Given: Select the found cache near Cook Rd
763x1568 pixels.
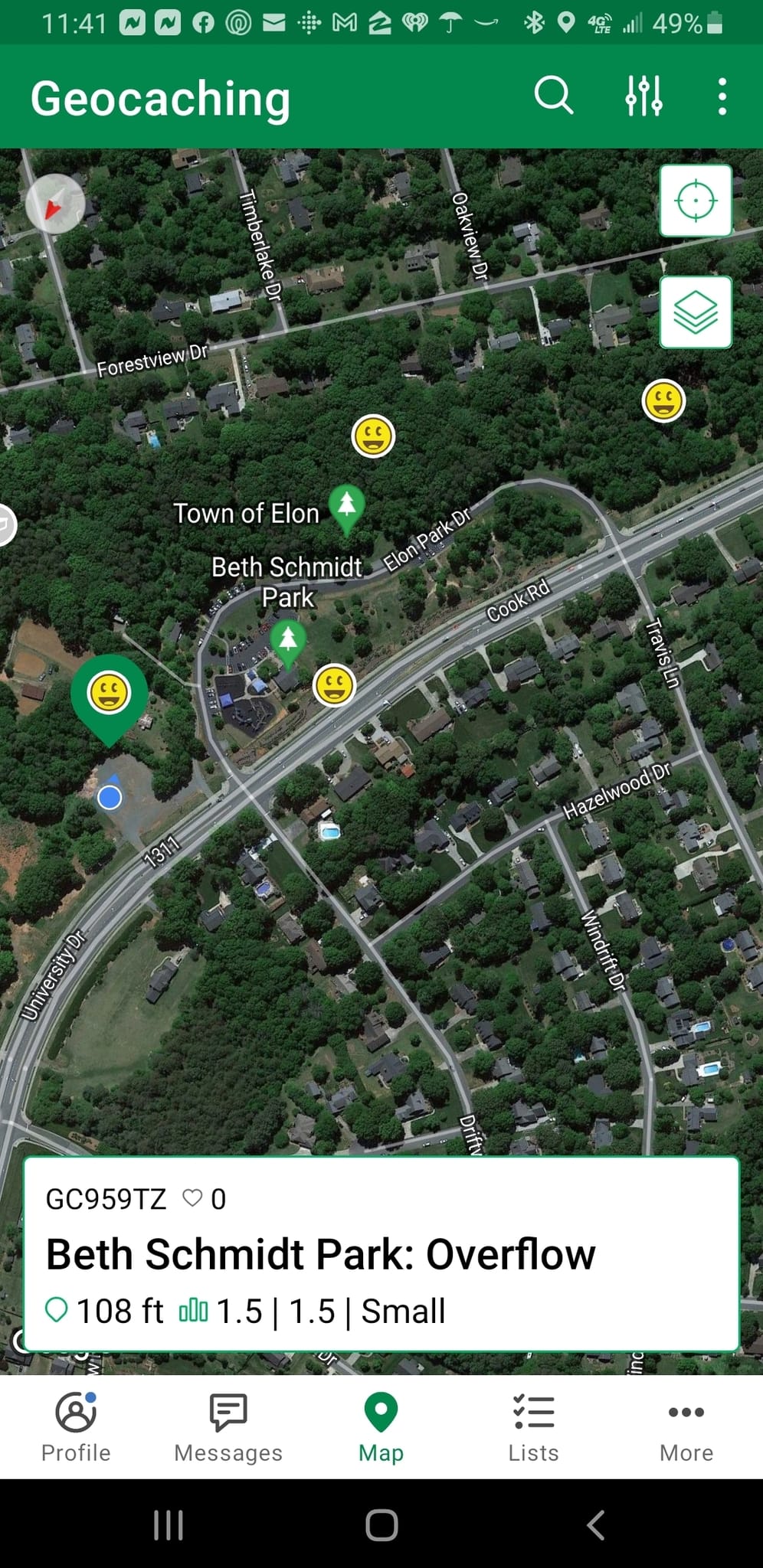Looking at the screenshot, I should (x=334, y=684).
